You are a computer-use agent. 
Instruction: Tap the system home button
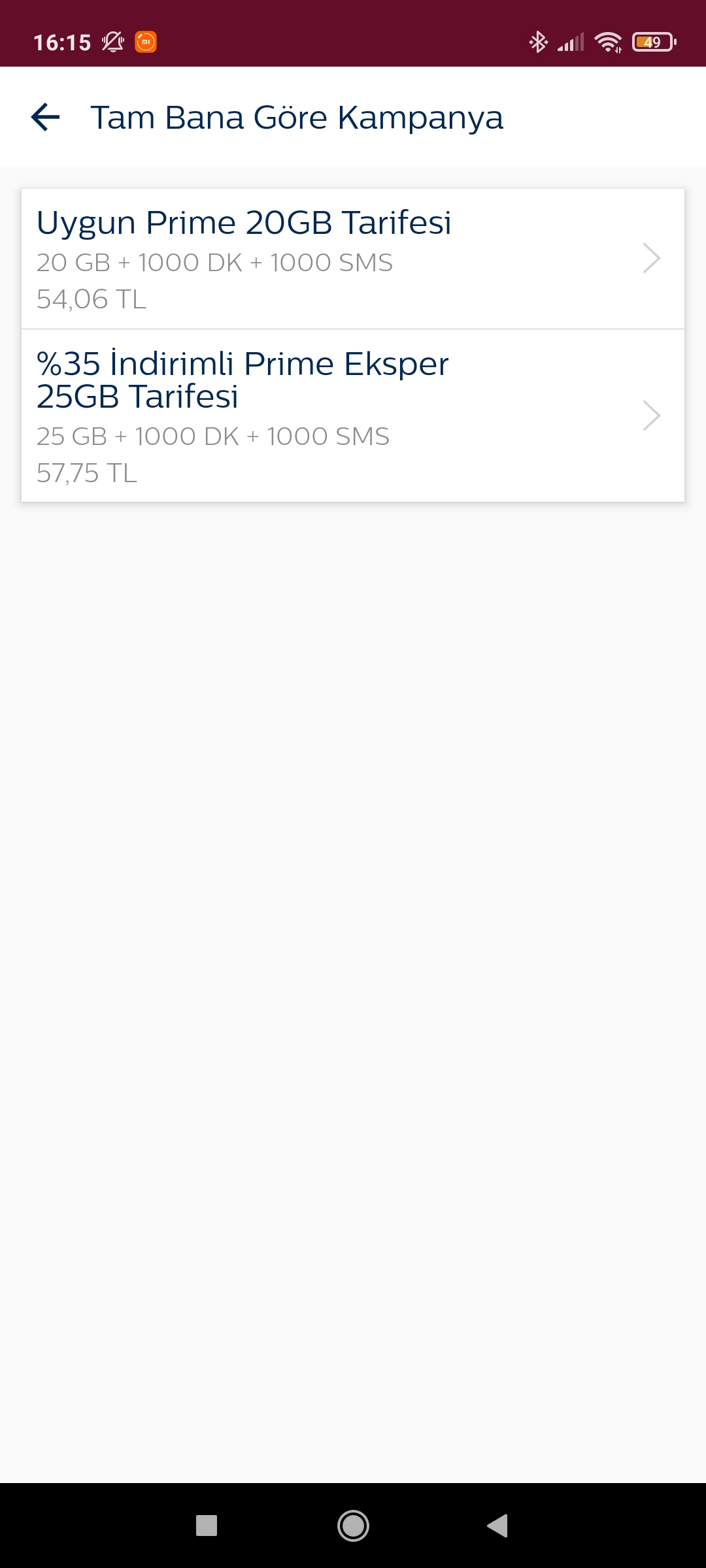[353, 1526]
